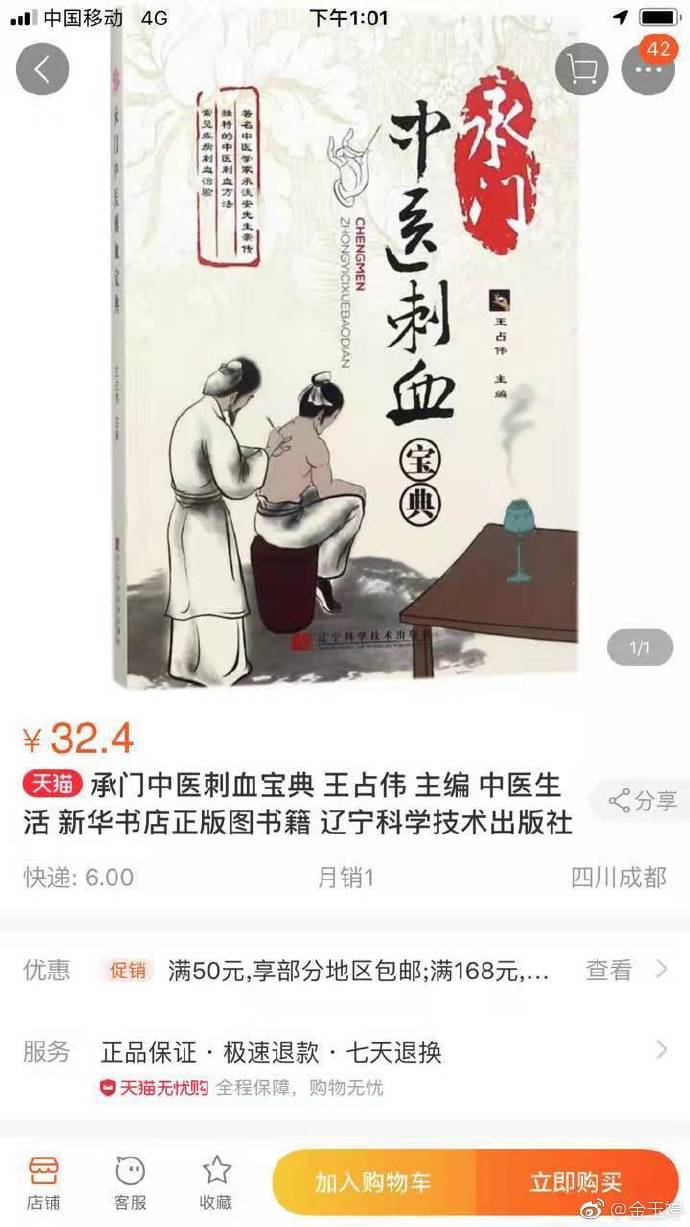Go back to the previous page

(42, 69)
